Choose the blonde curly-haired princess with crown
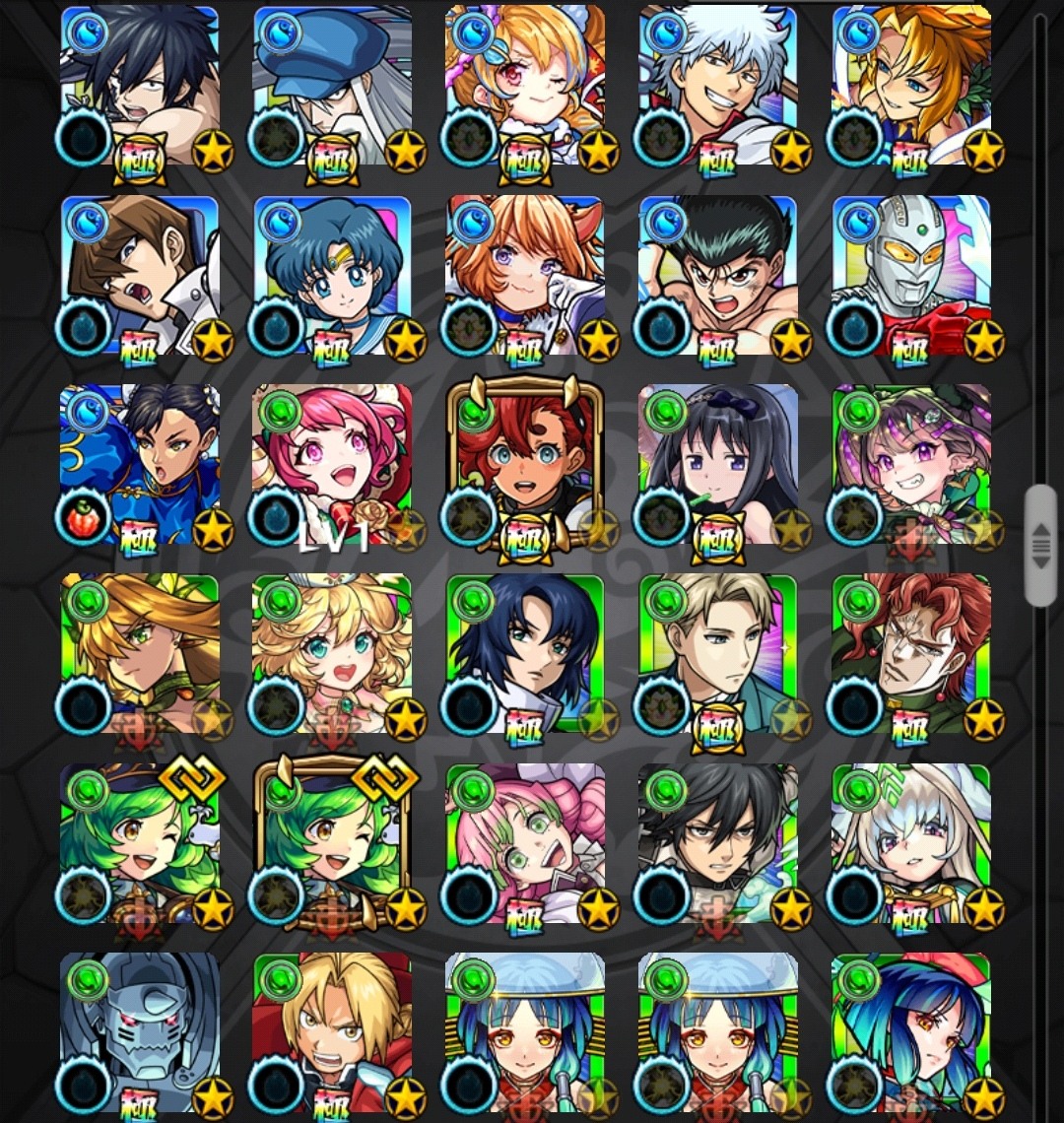The width and height of the screenshot is (1064, 1123). 332,653
